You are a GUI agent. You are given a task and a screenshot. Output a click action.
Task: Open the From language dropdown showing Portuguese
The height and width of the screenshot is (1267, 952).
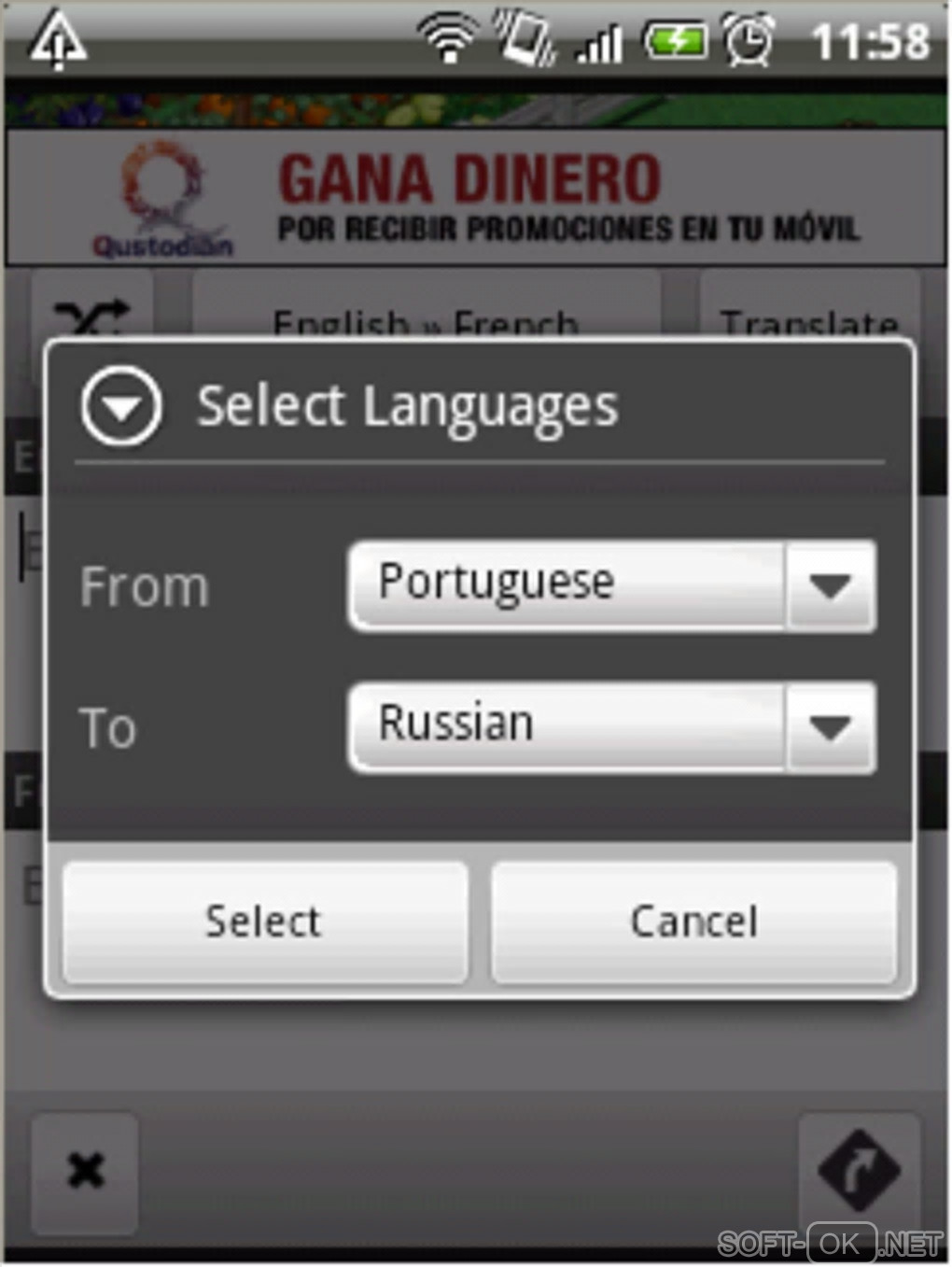point(611,585)
